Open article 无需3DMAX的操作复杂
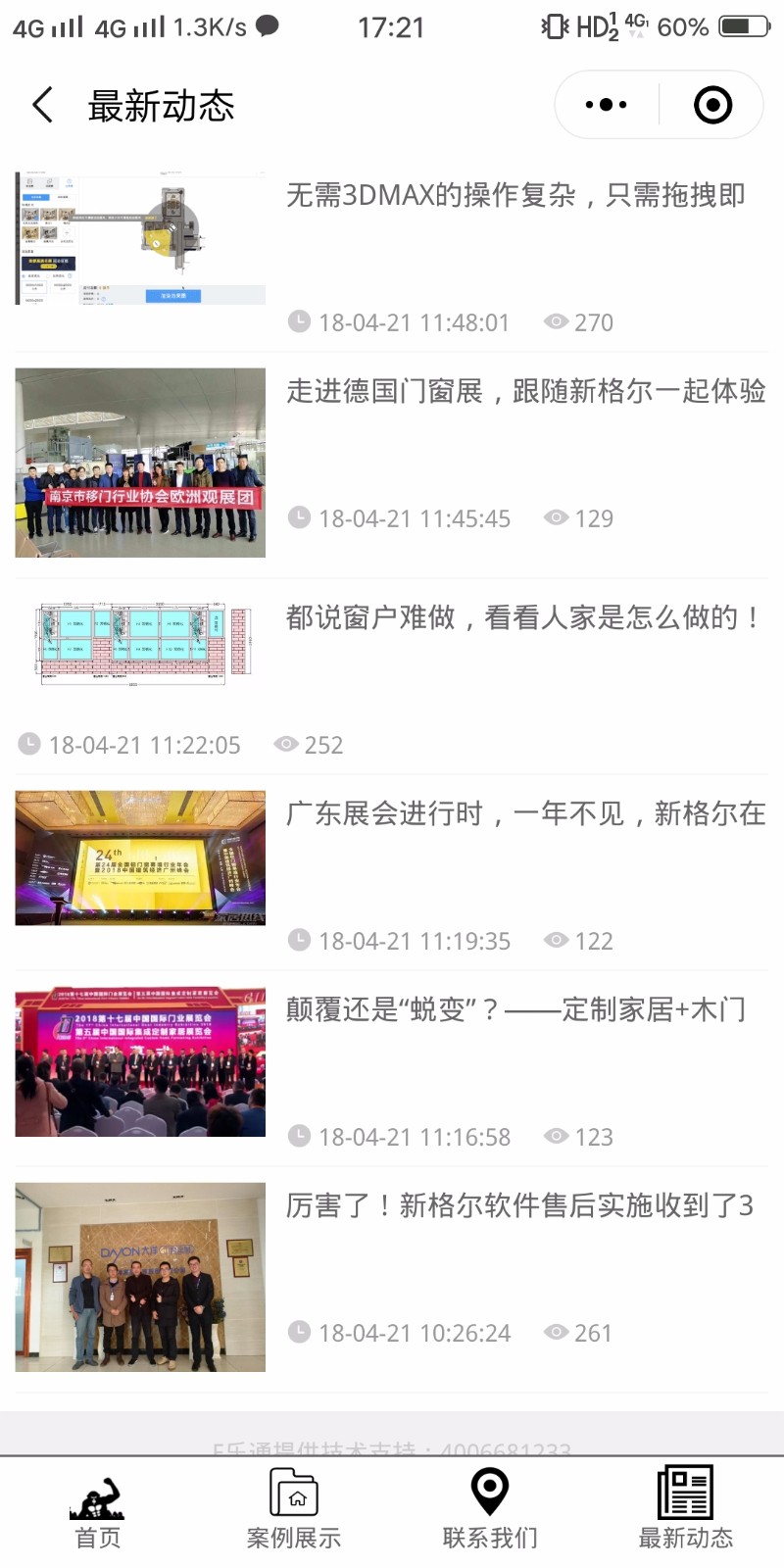The height and width of the screenshot is (1568, 784). (x=515, y=196)
